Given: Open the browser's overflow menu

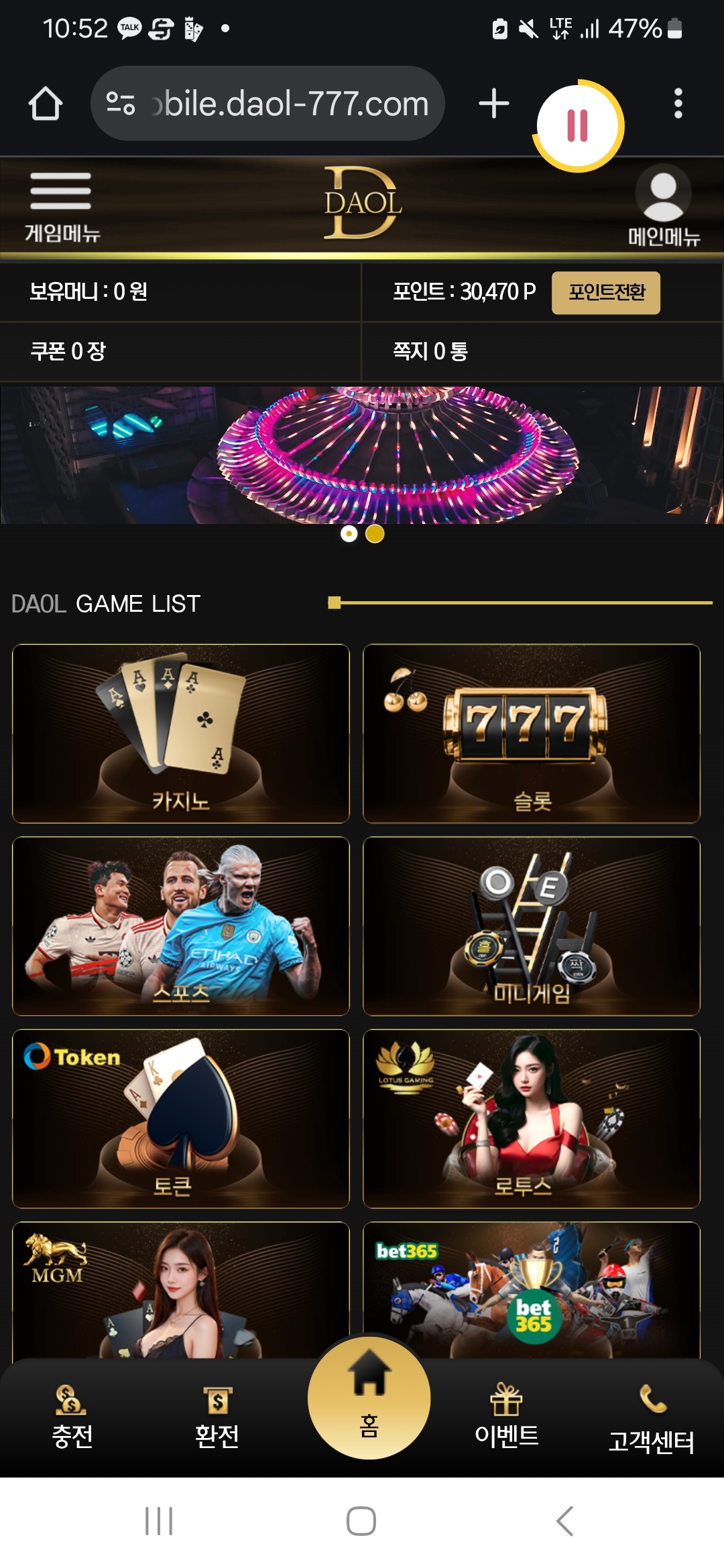Looking at the screenshot, I should coord(678,104).
